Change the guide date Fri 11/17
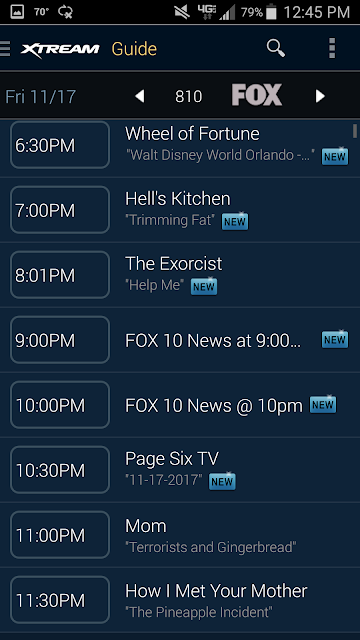 [40, 97]
